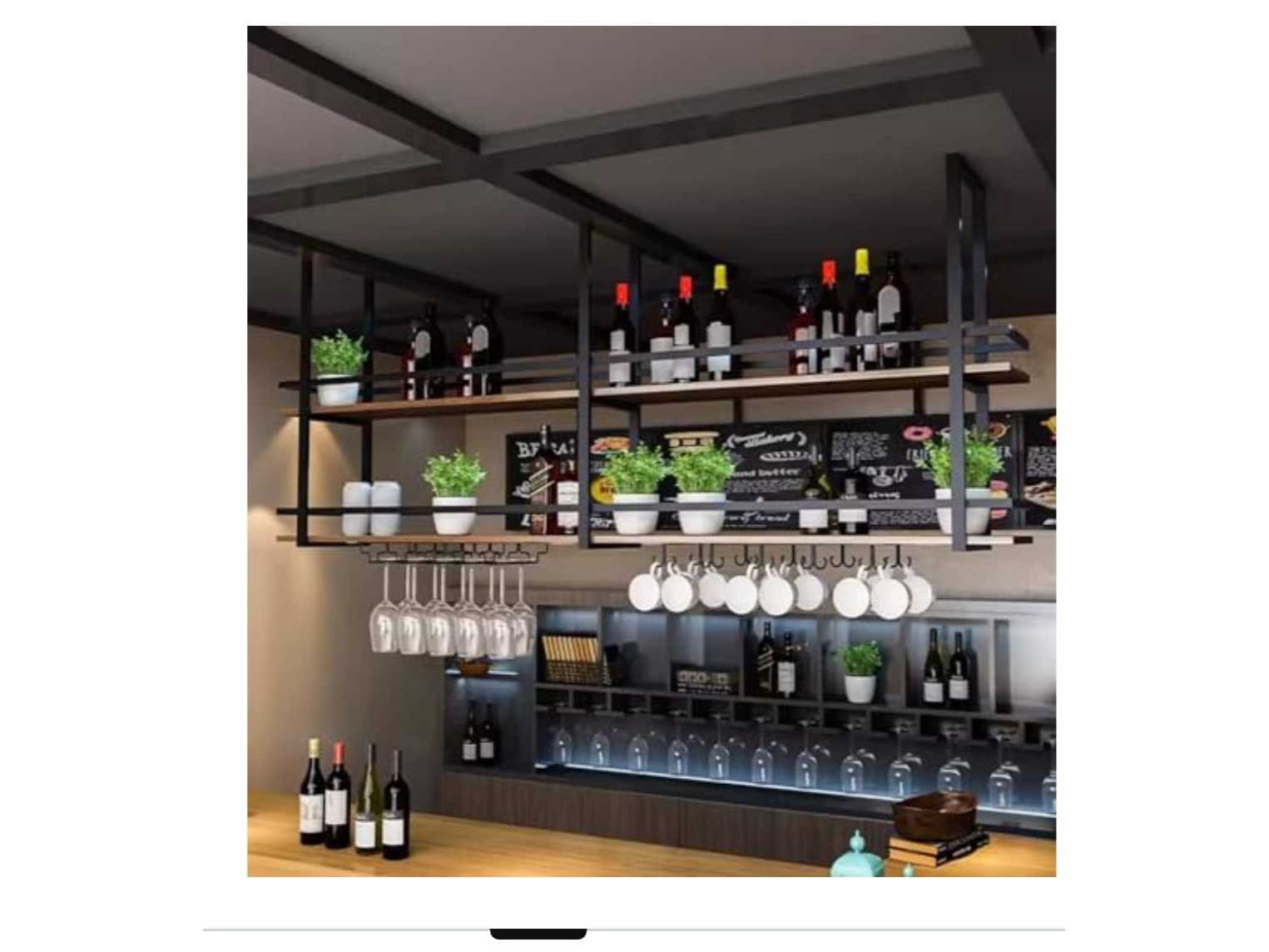Tap the black gallery position indicator

538,934
